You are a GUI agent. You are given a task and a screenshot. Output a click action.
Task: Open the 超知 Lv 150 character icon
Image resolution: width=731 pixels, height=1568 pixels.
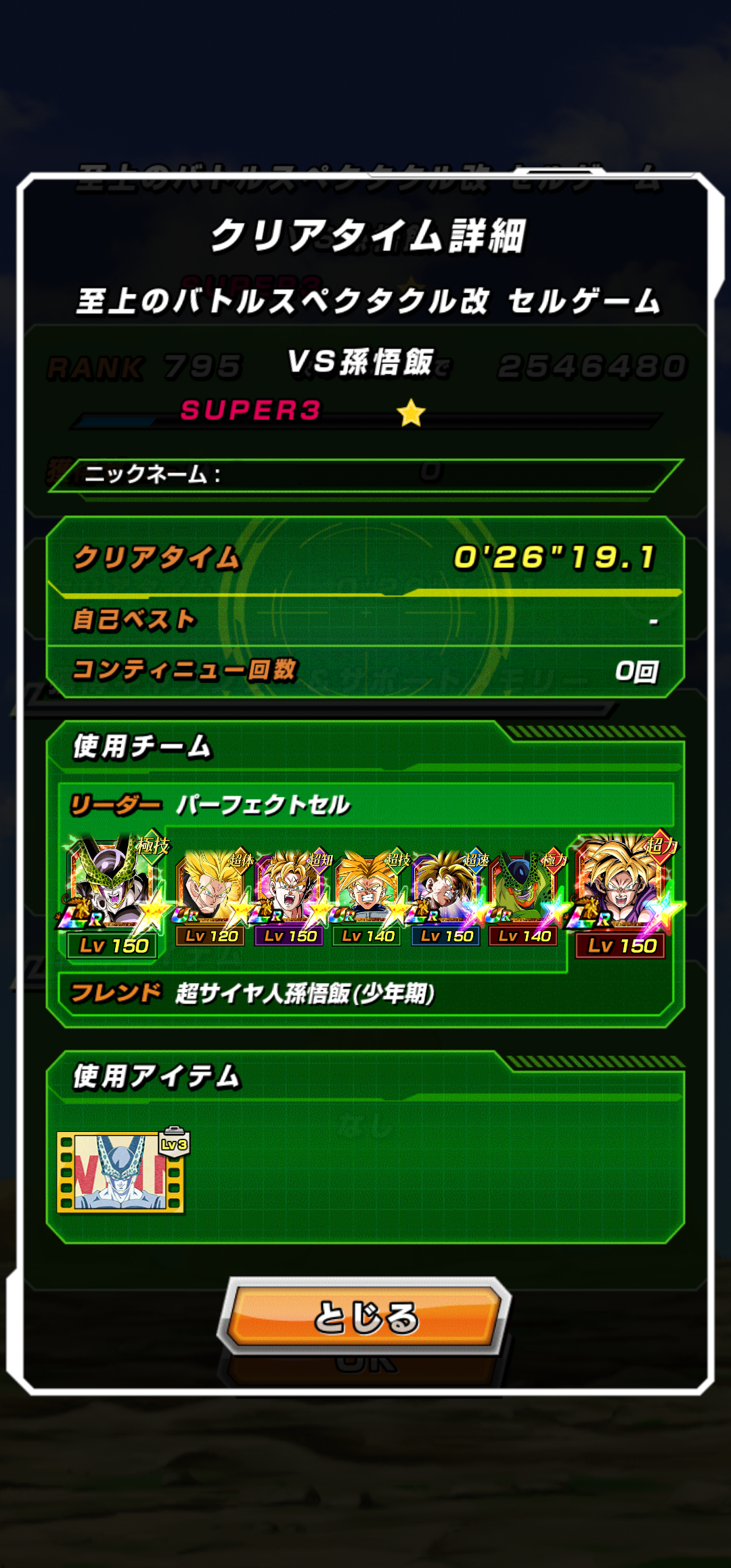[291, 898]
